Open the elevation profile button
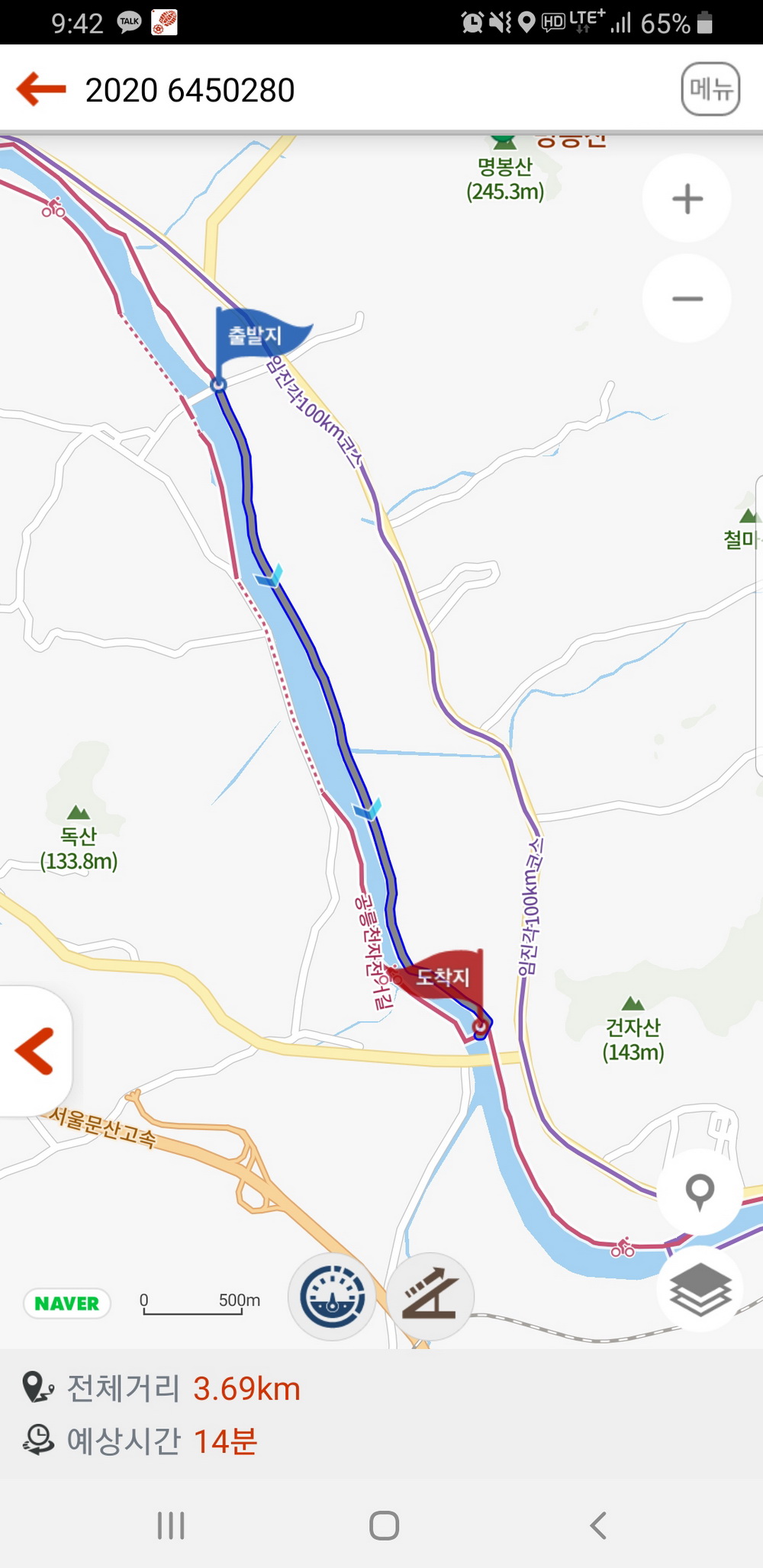The height and width of the screenshot is (1568, 763). tap(430, 1296)
